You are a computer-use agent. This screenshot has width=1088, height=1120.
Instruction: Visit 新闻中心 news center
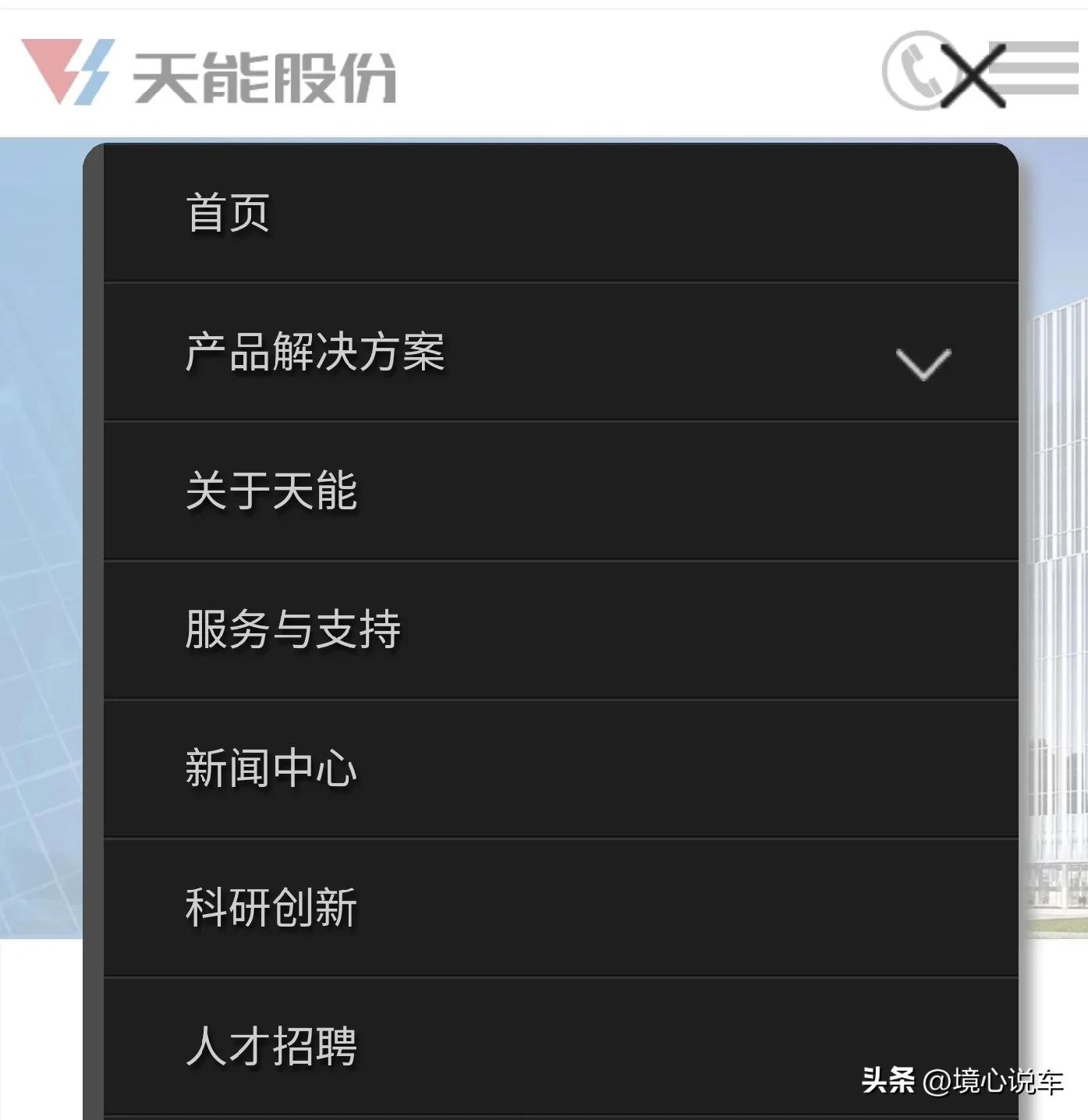(271, 768)
